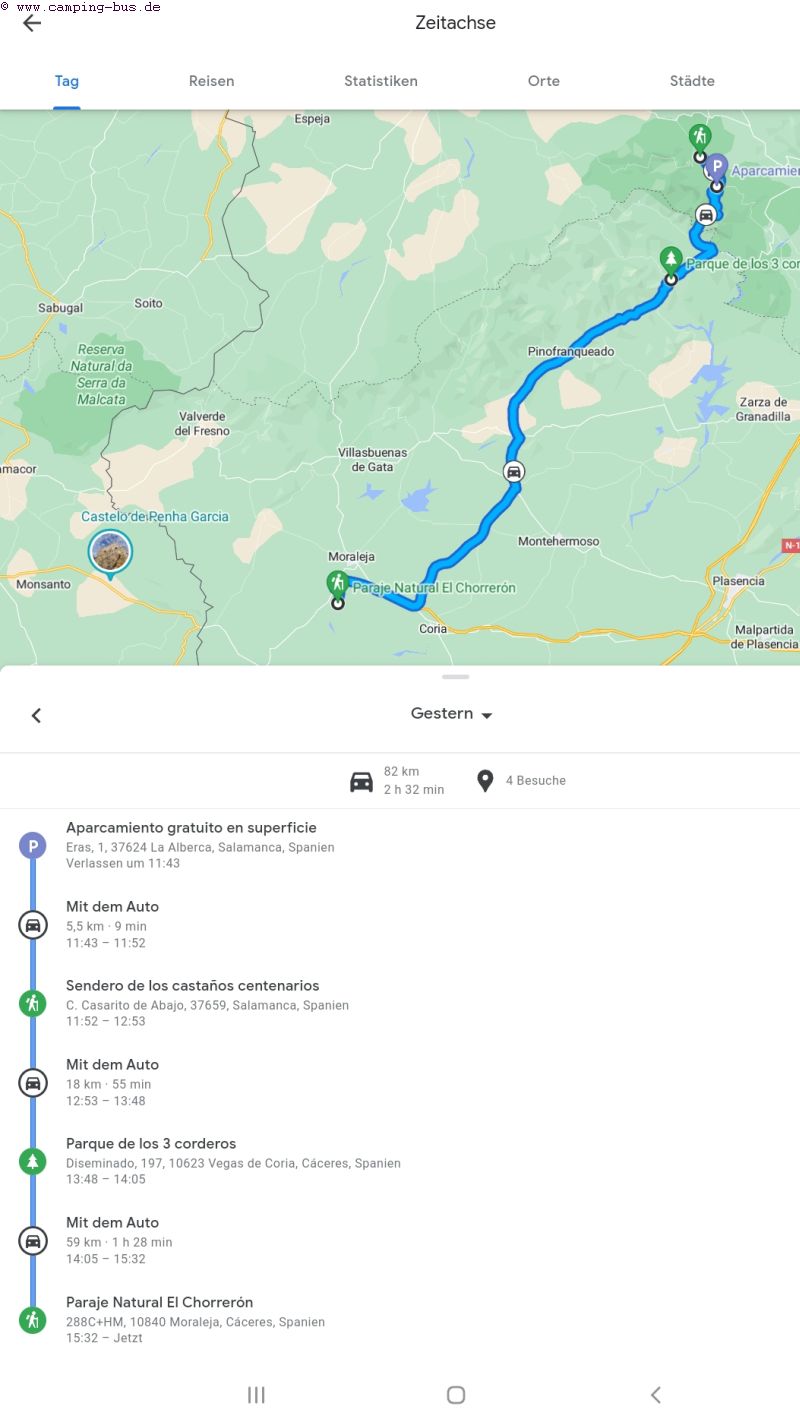Screen dimensions: 800x1422
Task: Open the Gestern date dropdown
Action: tap(452, 714)
